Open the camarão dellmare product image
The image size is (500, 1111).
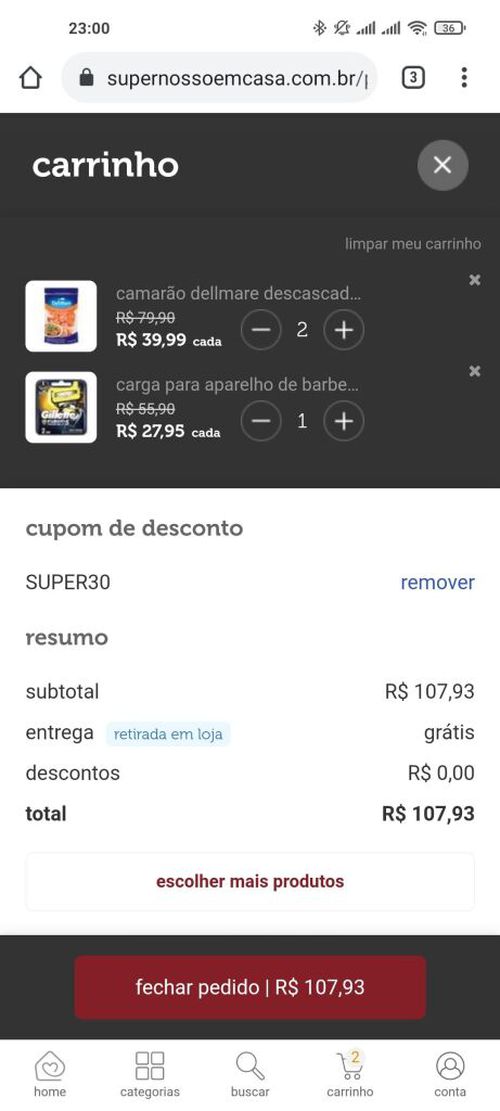61,316
